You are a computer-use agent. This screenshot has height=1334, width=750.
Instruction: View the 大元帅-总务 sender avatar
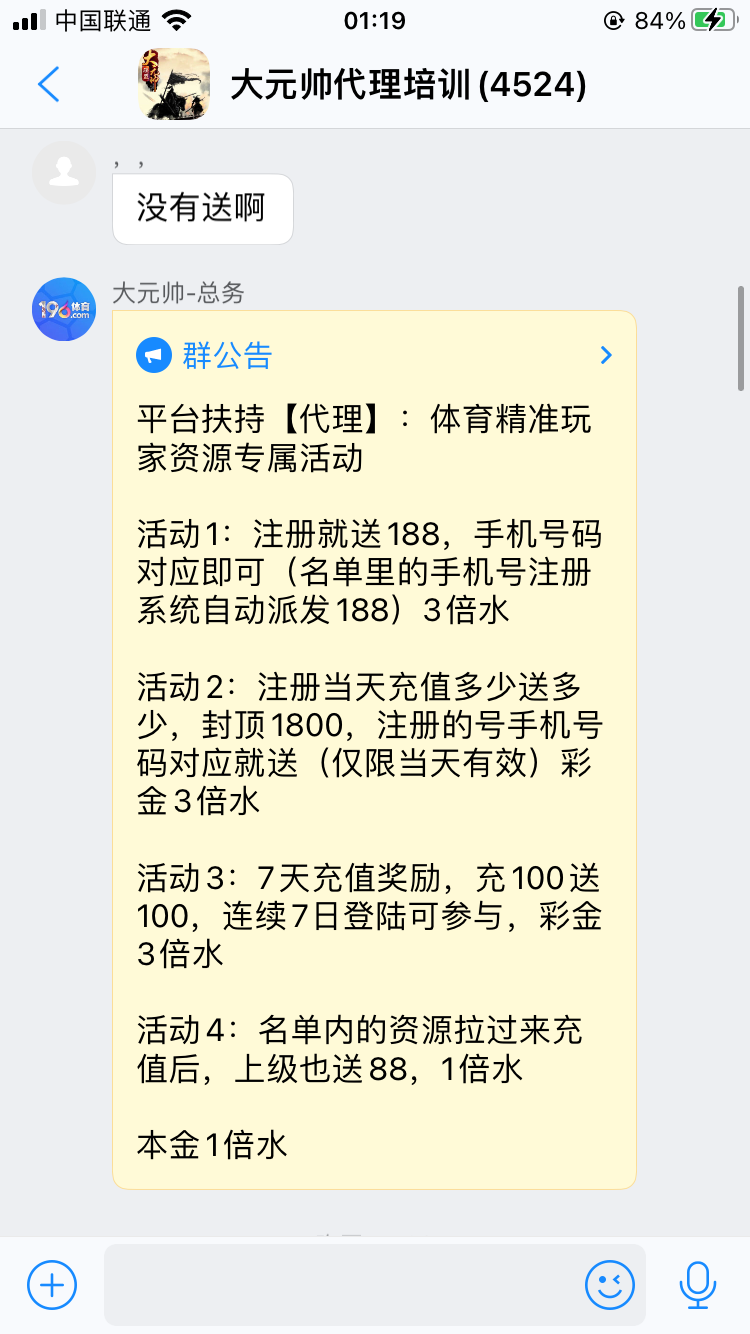tap(64, 309)
